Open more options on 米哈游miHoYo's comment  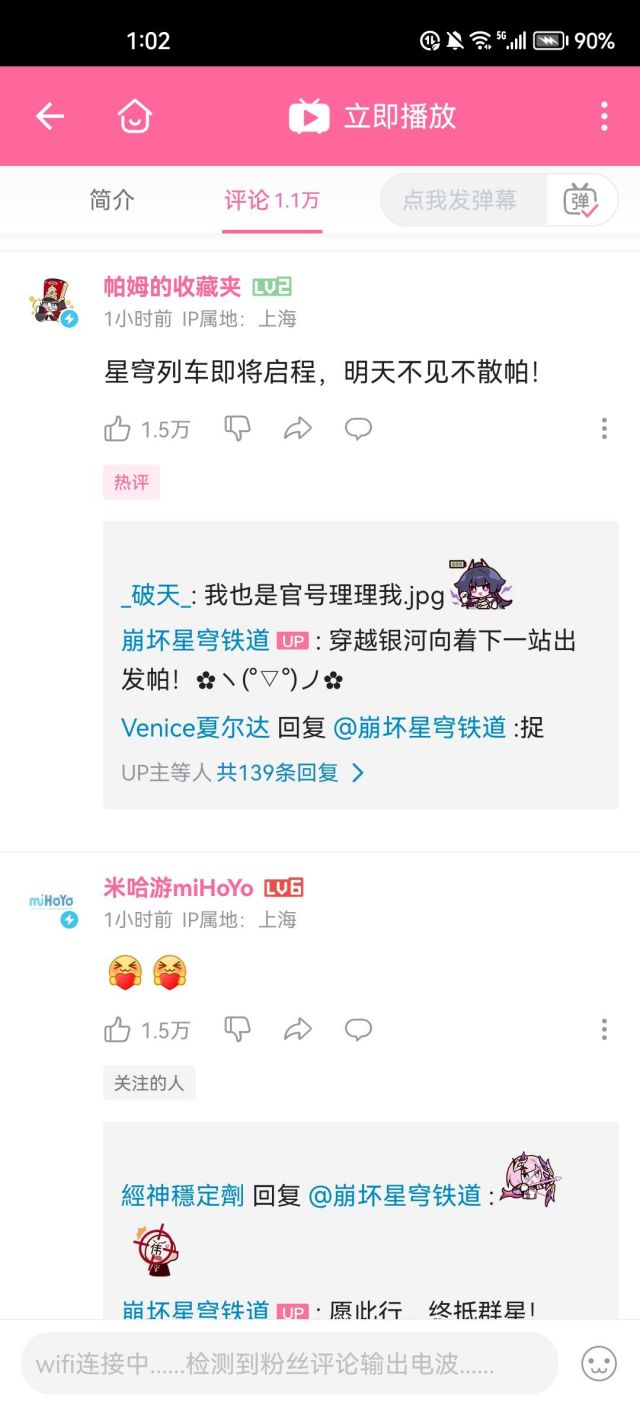[x=604, y=1029]
